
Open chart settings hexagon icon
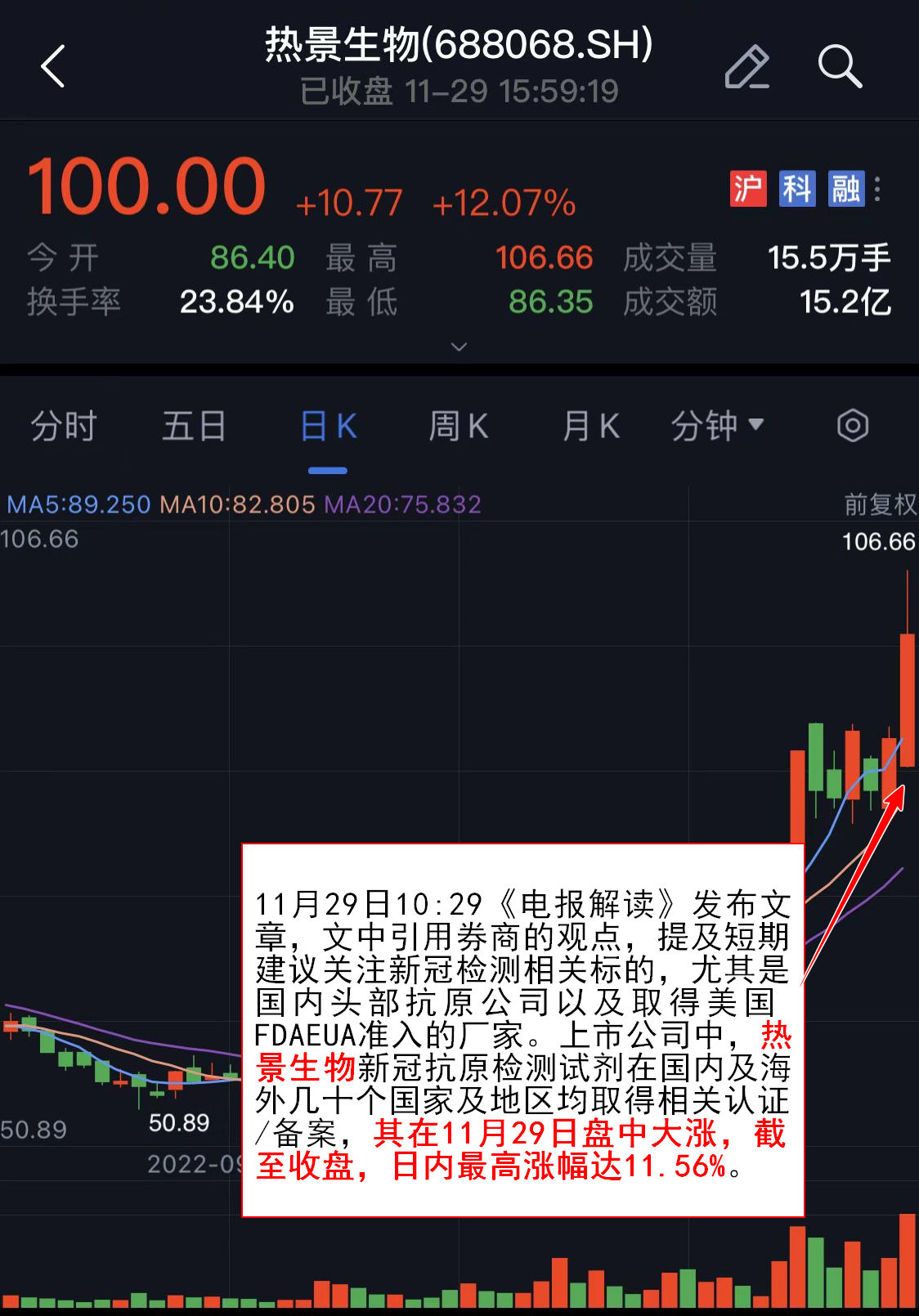(x=852, y=426)
